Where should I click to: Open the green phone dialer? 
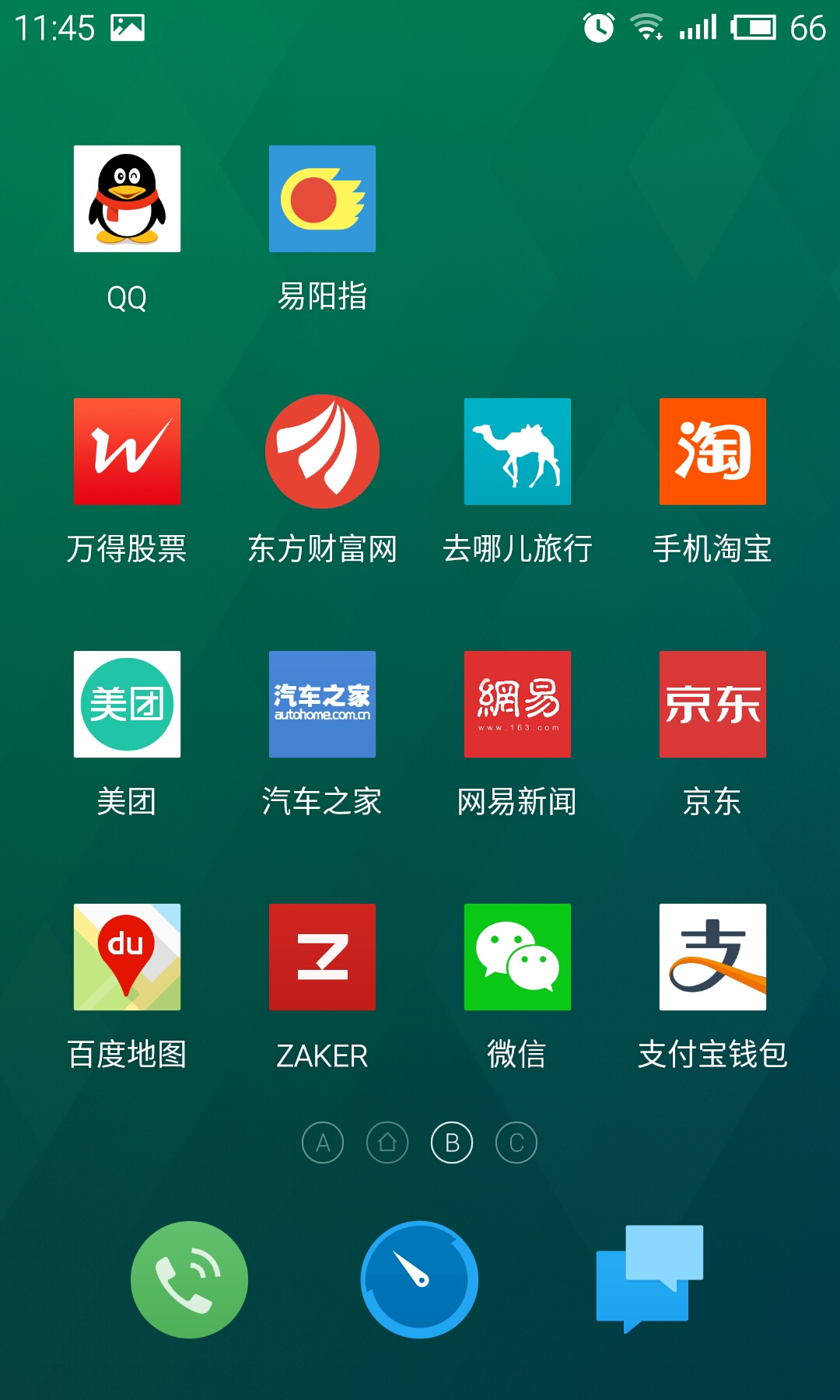tap(189, 1279)
